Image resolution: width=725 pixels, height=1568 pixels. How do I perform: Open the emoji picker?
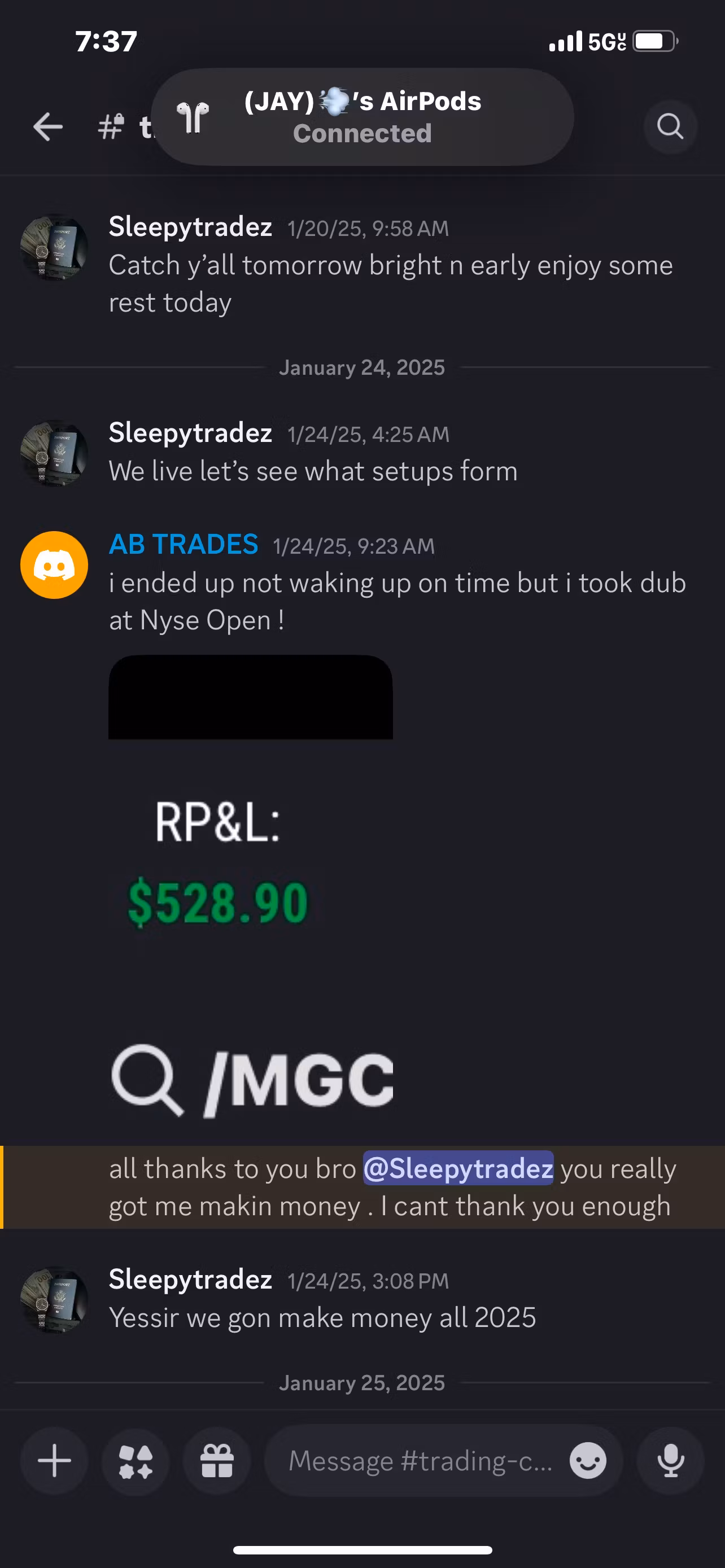pos(587,1461)
